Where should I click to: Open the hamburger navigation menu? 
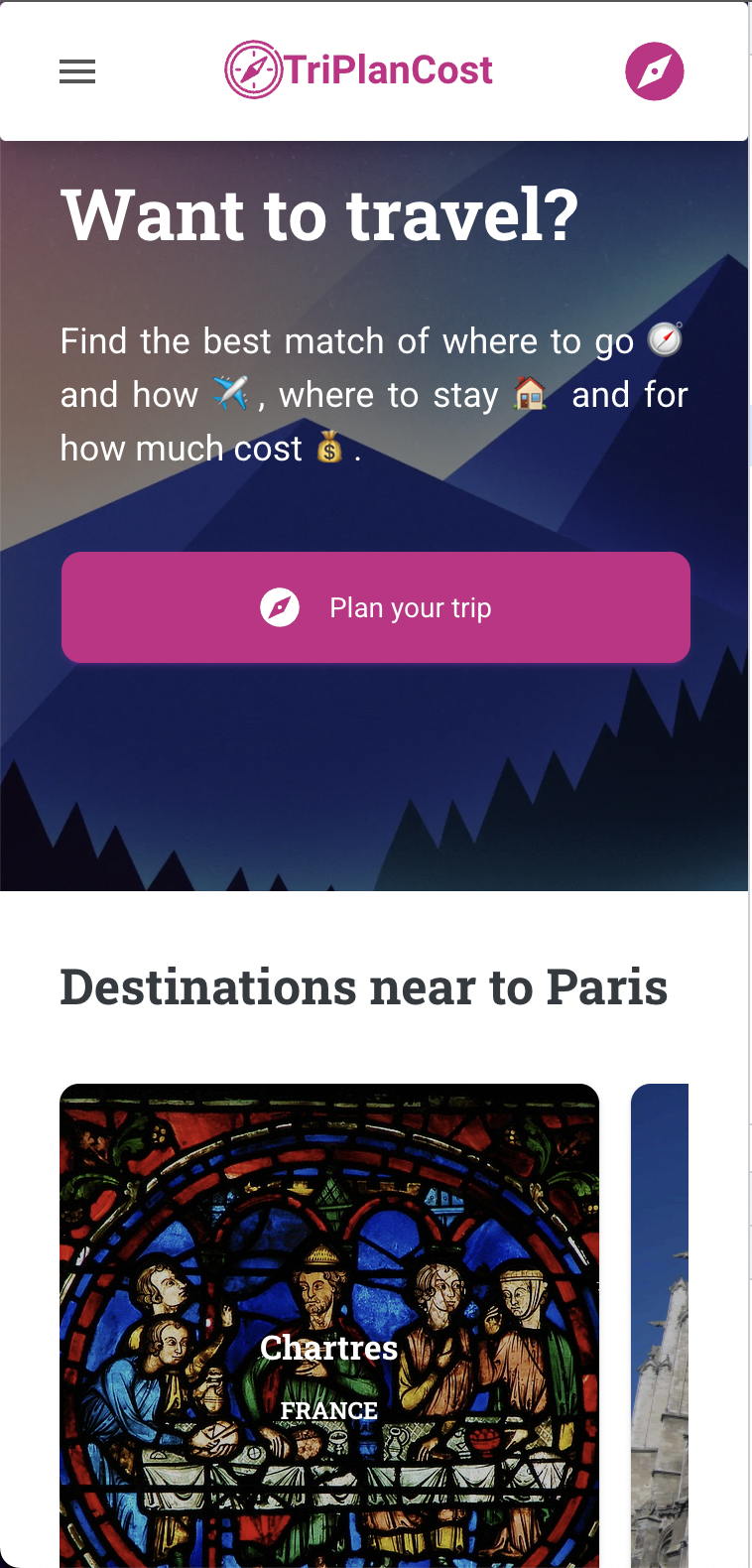coord(77,71)
